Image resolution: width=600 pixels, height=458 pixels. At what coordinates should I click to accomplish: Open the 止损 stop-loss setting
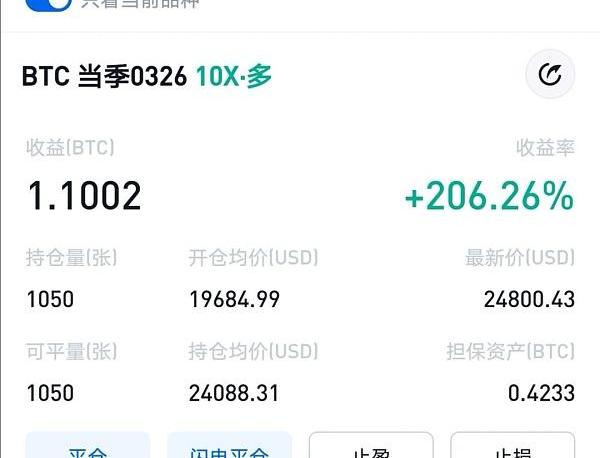512,447
